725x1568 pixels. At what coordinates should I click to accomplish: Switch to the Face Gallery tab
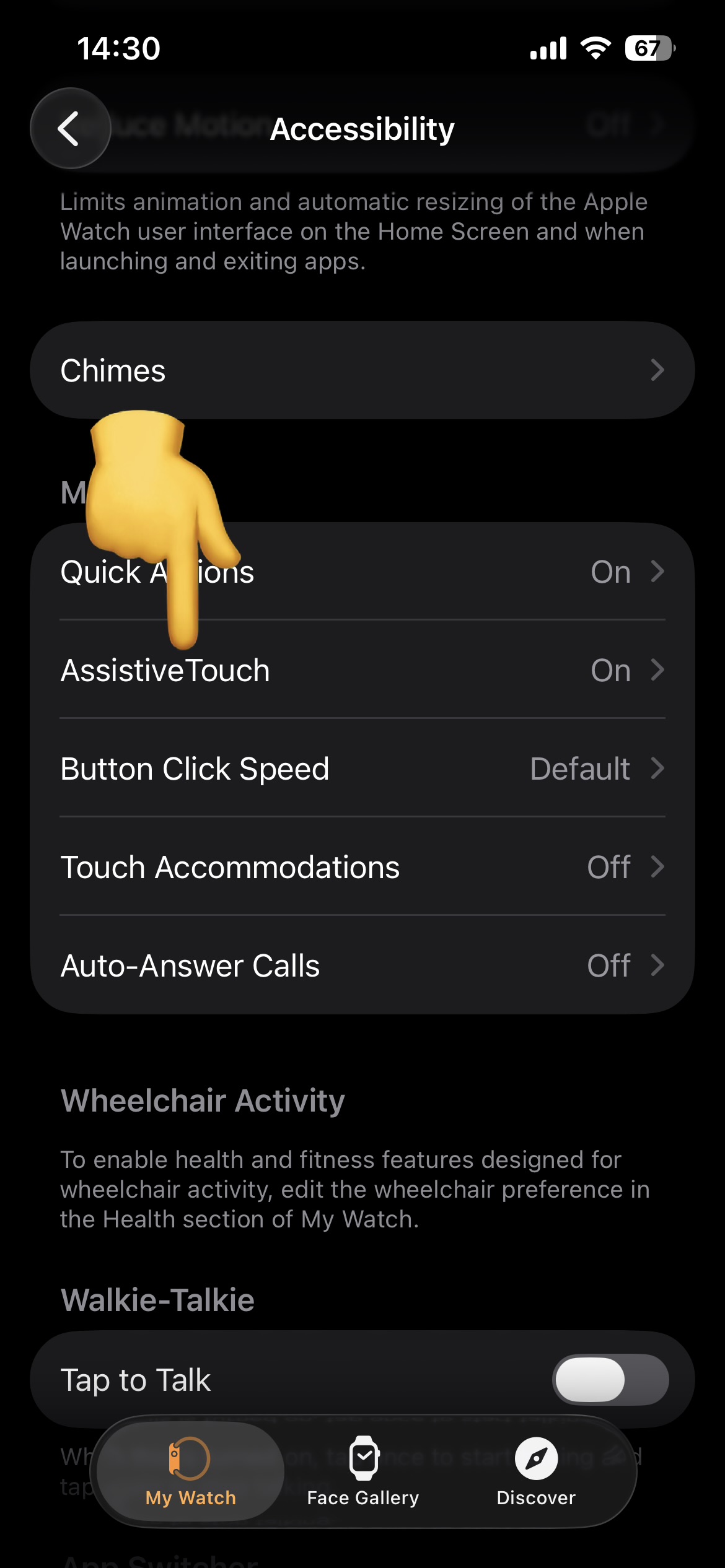tap(363, 1472)
